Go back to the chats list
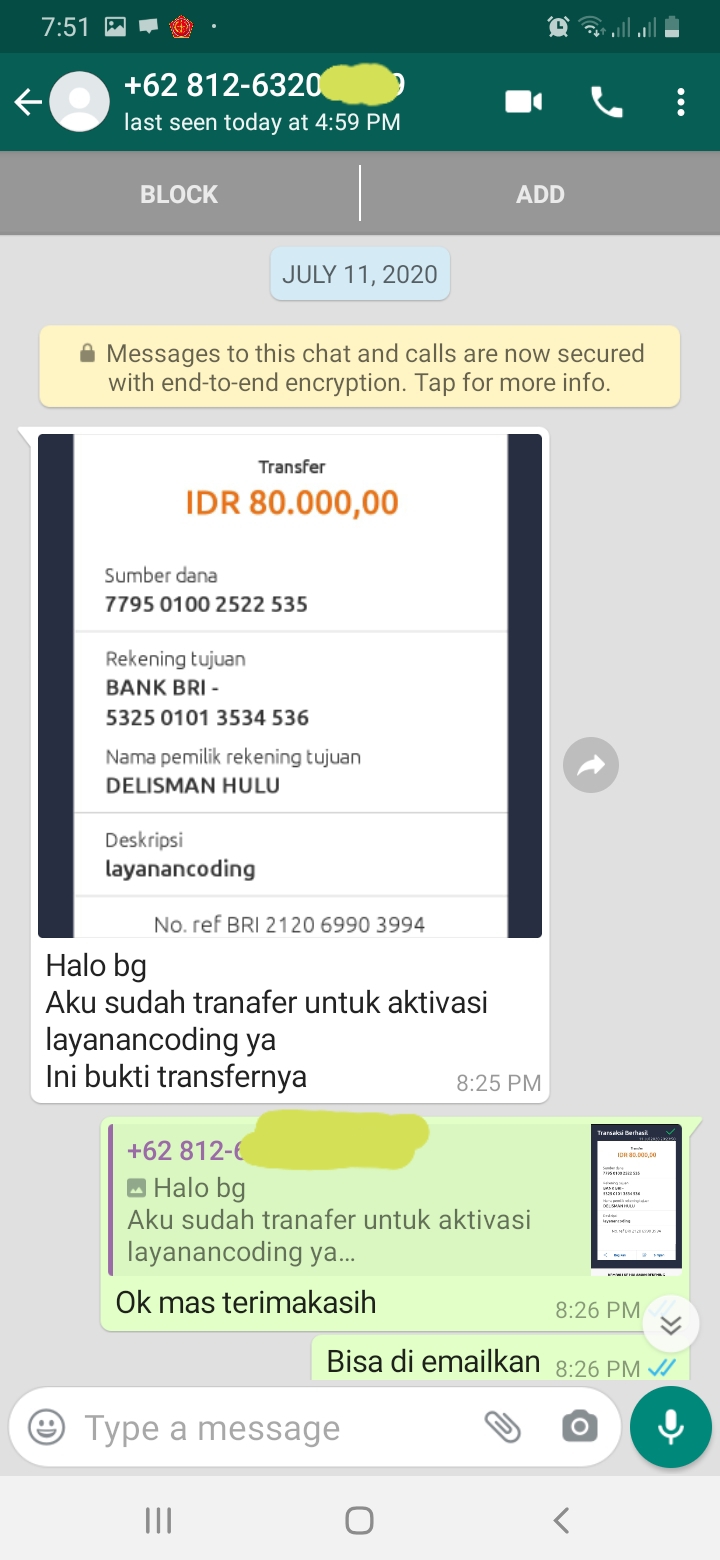This screenshot has height=1560, width=720. click(x=27, y=102)
